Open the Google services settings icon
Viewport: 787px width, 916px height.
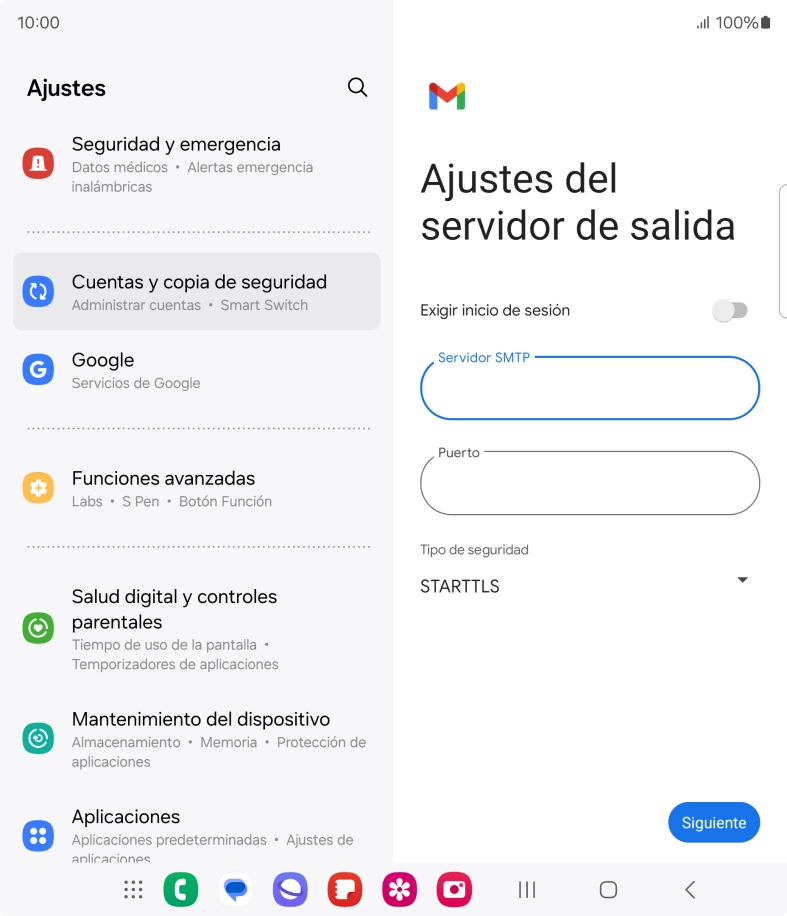pyautogui.click(x=37, y=369)
